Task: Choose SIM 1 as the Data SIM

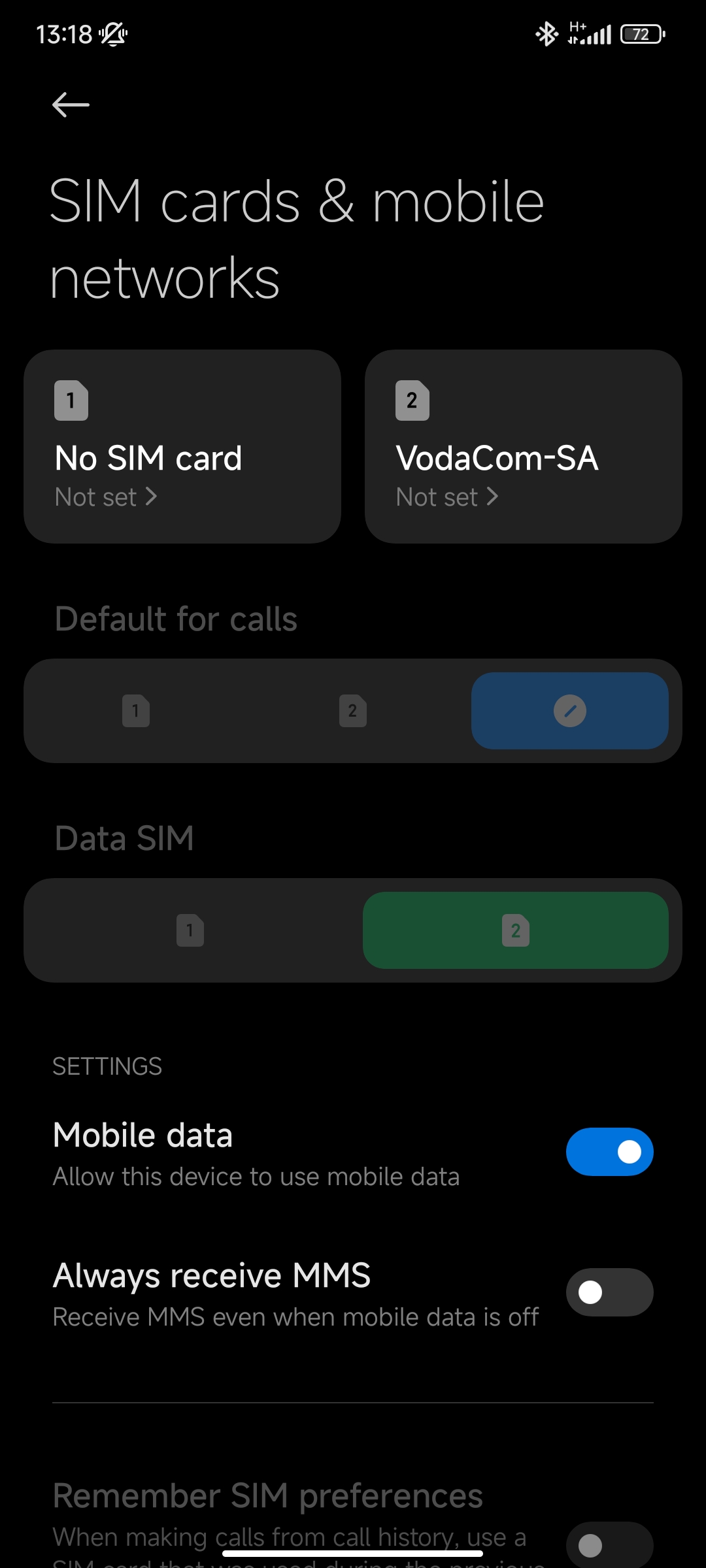Action: click(190, 930)
